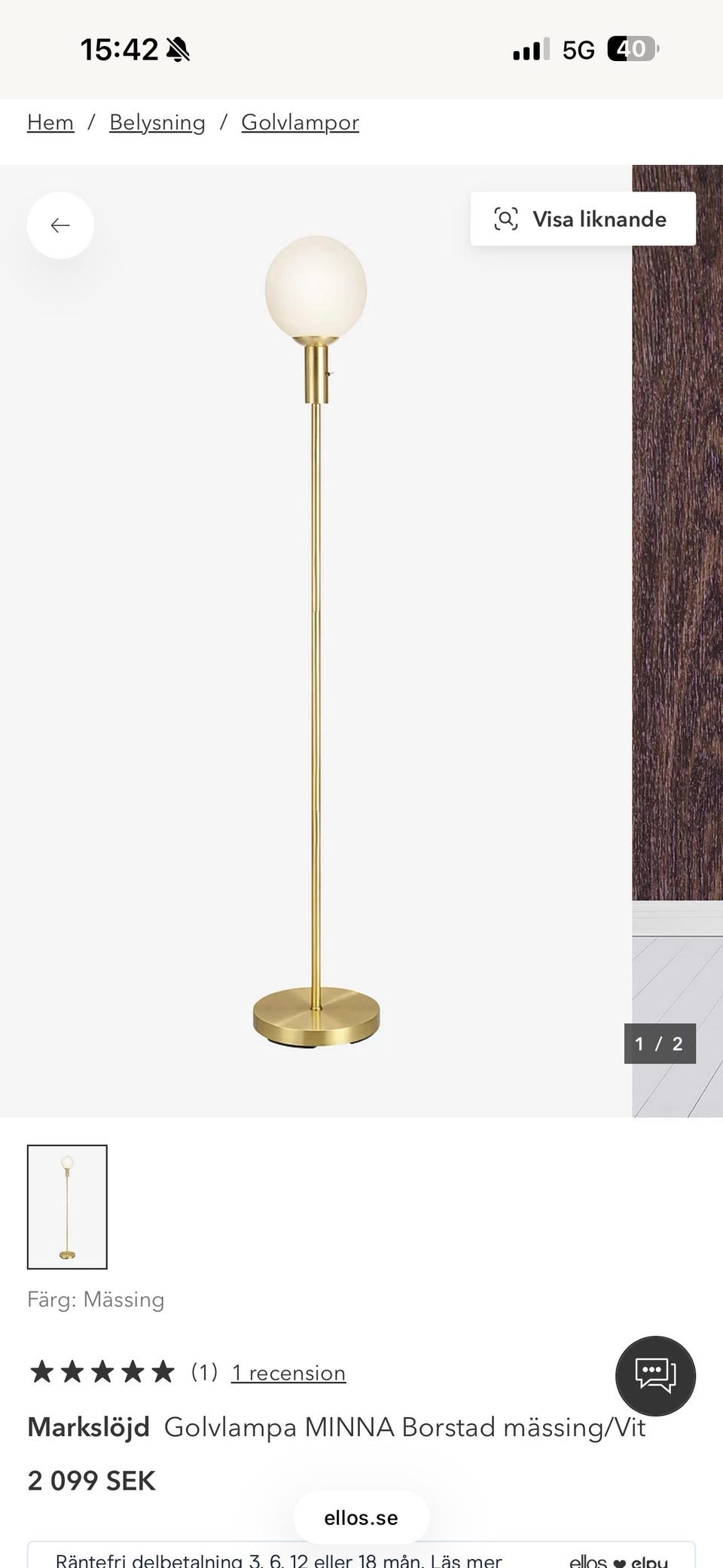View the main lamp product image
This screenshot has width=723, height=1568.
[x=316, y=640]
